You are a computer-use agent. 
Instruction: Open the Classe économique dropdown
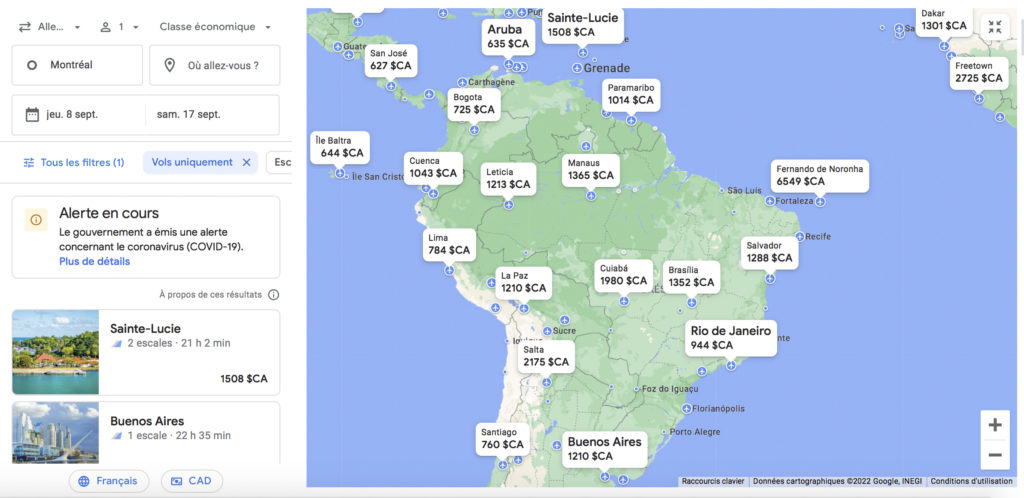(214, 27)
